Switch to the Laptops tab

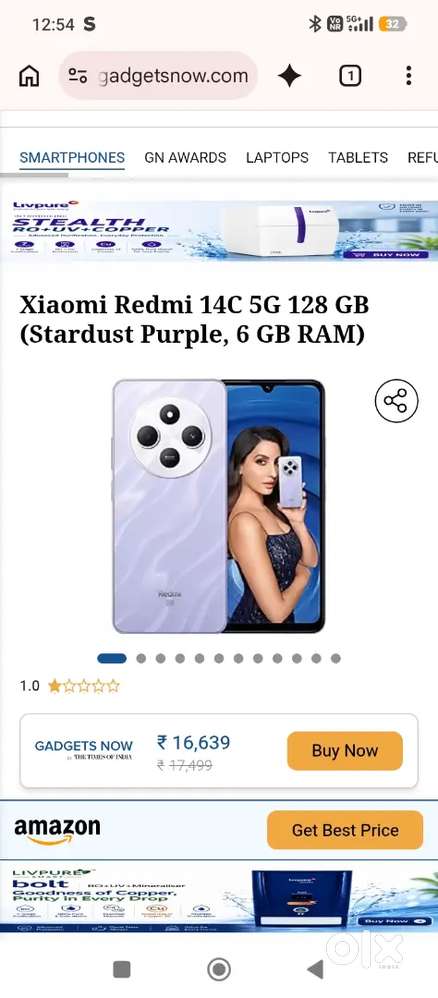(x=277, y=157)
